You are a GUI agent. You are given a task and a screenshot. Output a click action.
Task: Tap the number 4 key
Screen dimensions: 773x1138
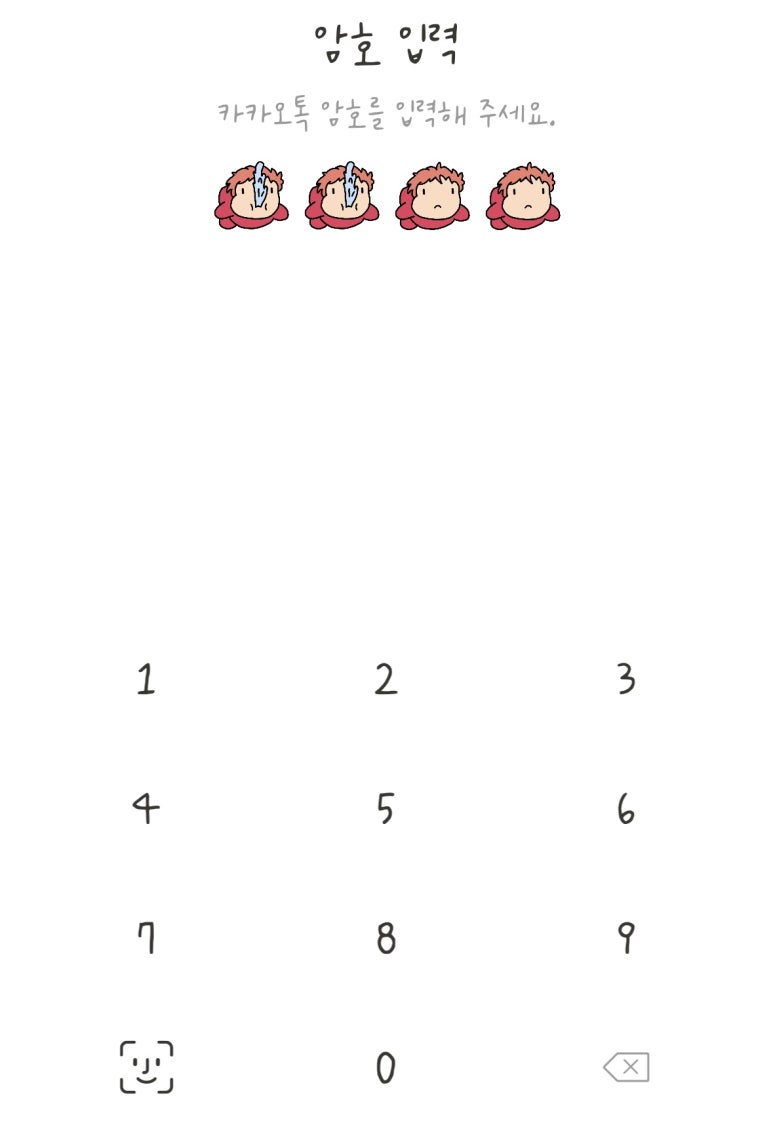click(146, 808)
